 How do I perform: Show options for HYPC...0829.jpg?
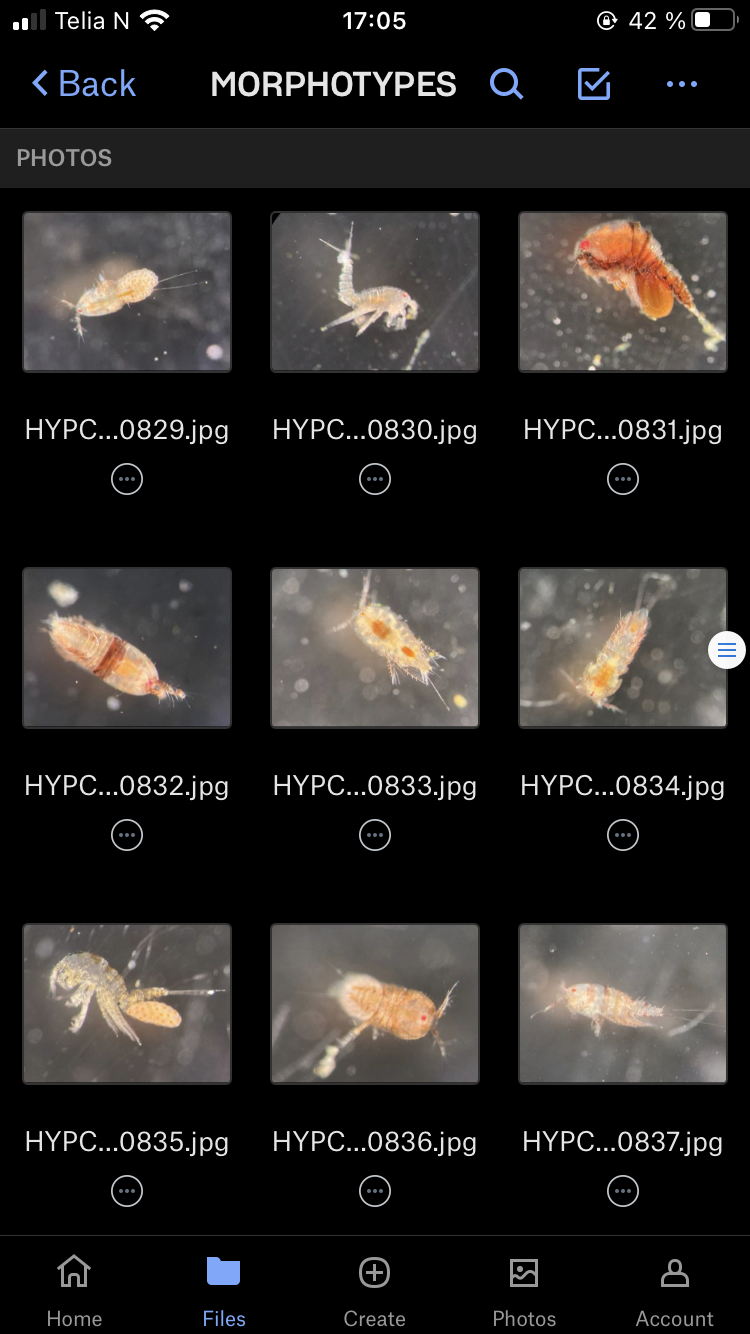coord(127,480)
